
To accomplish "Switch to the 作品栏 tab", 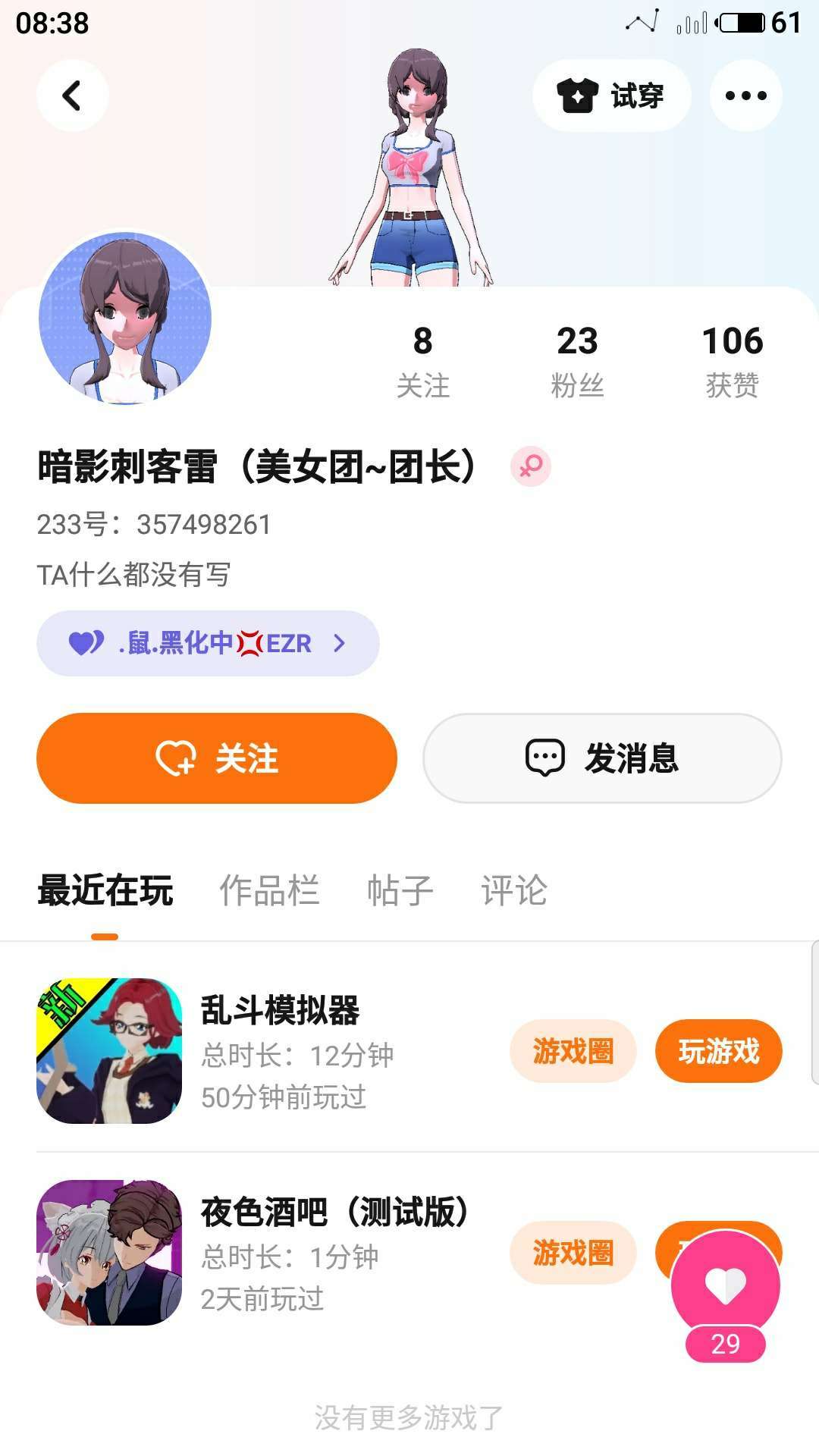I will 269,890.
